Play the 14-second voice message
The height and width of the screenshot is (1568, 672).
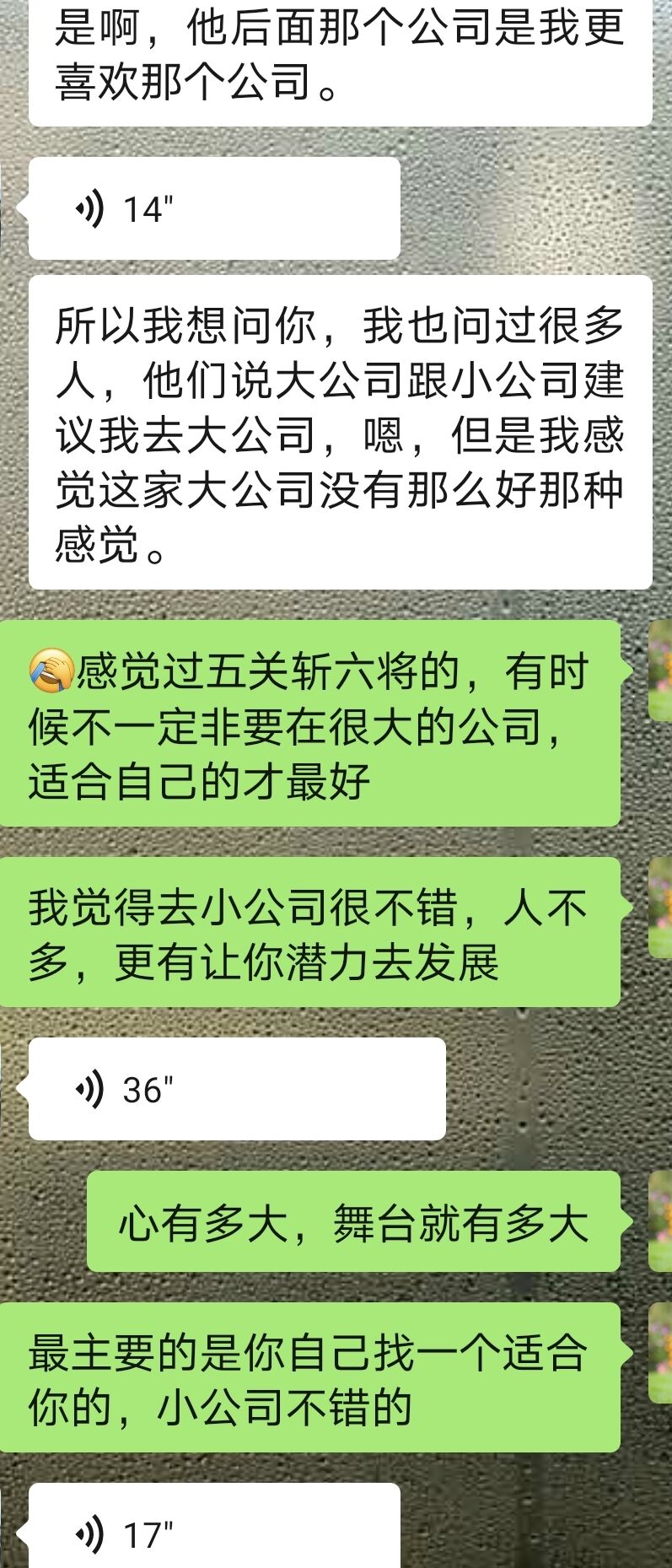pos(213,208)
